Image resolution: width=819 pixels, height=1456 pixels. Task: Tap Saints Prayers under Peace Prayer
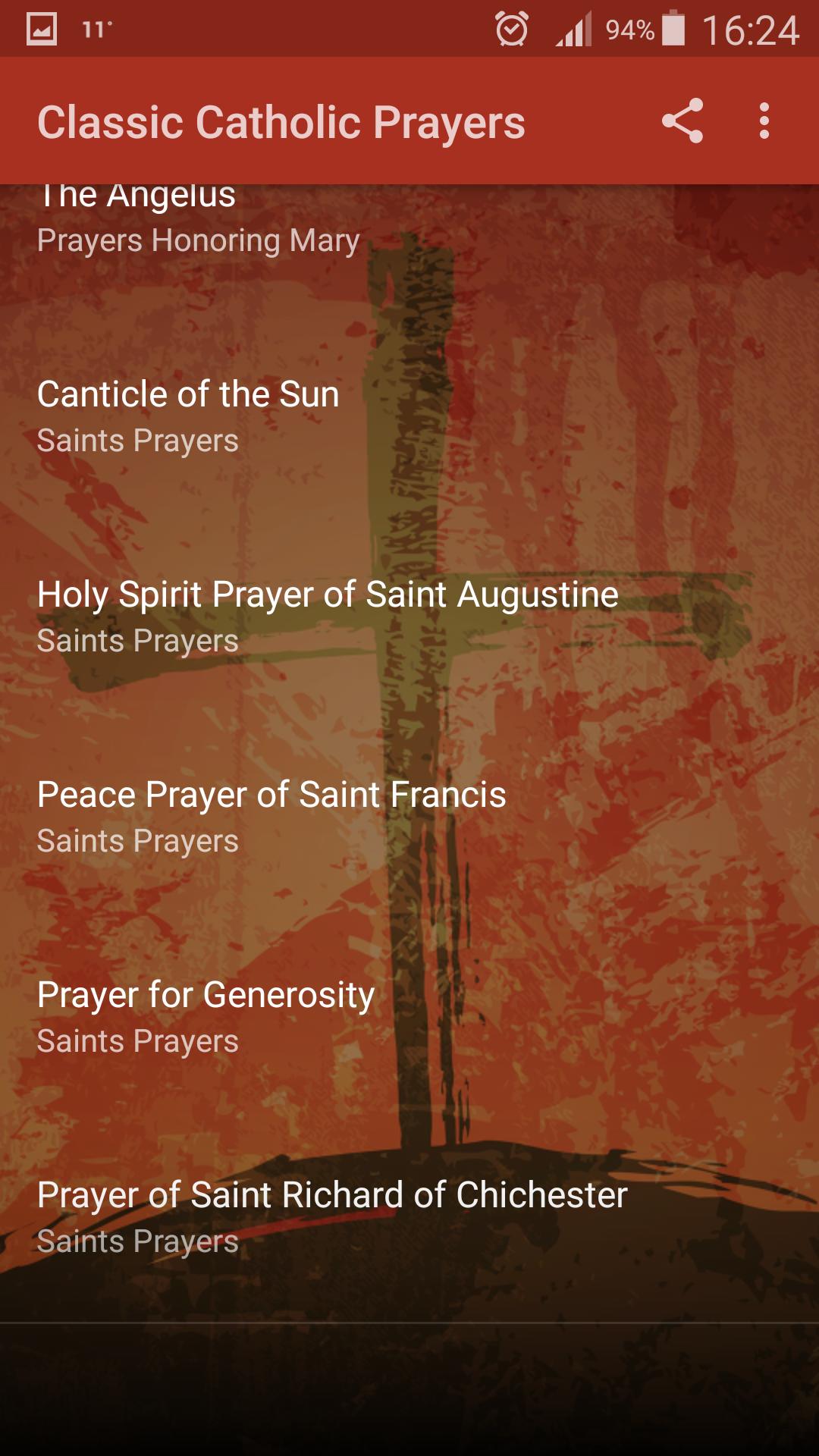click(x=137, y=843)
